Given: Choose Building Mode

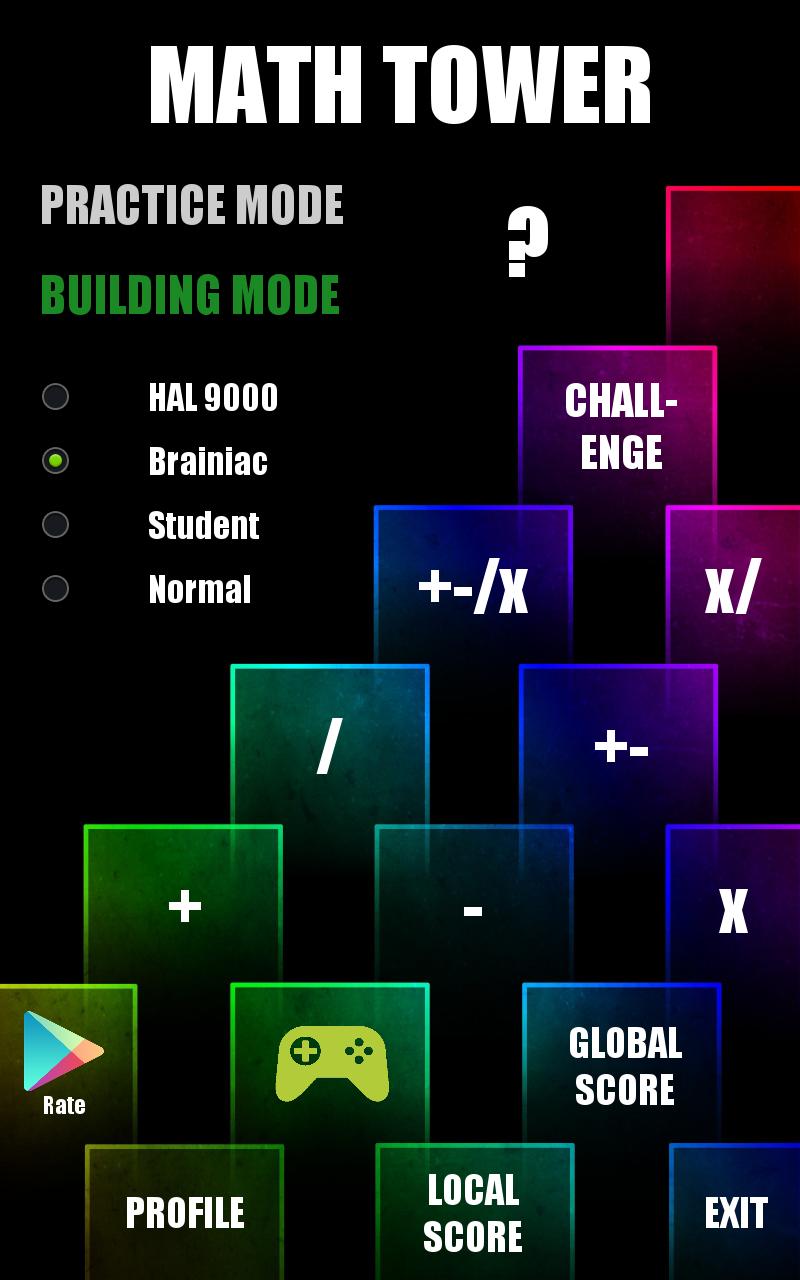Looking at the screenshot, I should pos(190,295).
